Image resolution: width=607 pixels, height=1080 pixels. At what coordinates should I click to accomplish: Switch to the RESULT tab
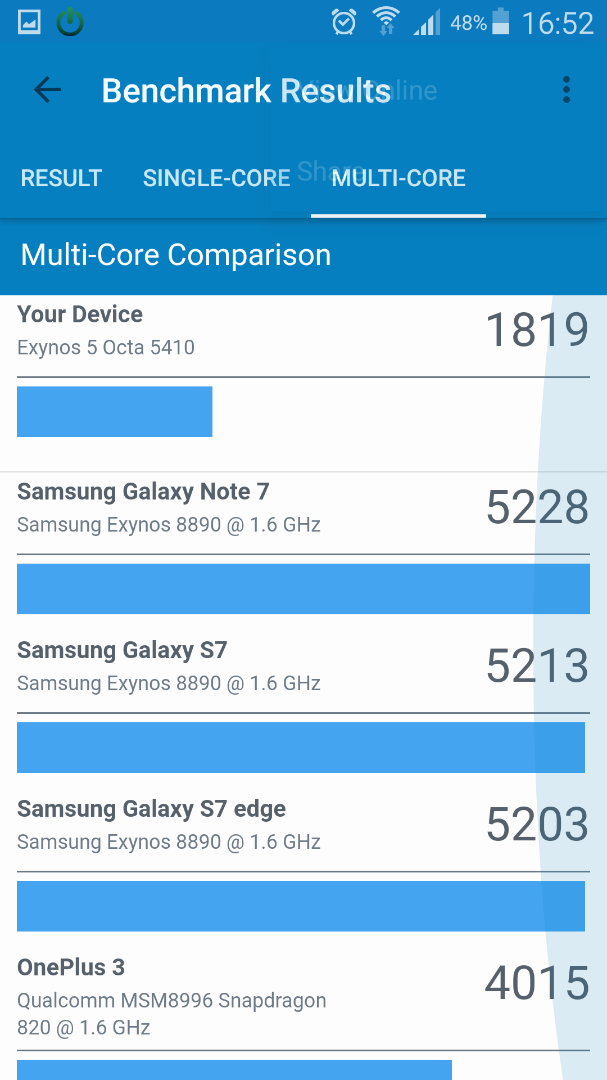(x=61, y=178)
